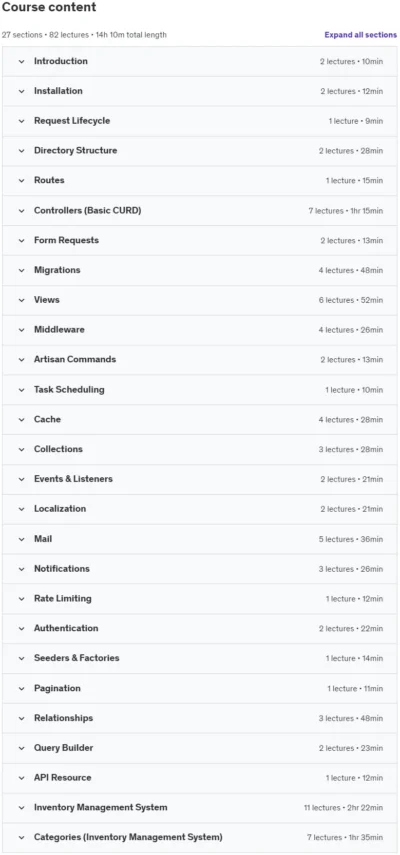Expand Controllers (Basic CURD) section

[199, 210]
